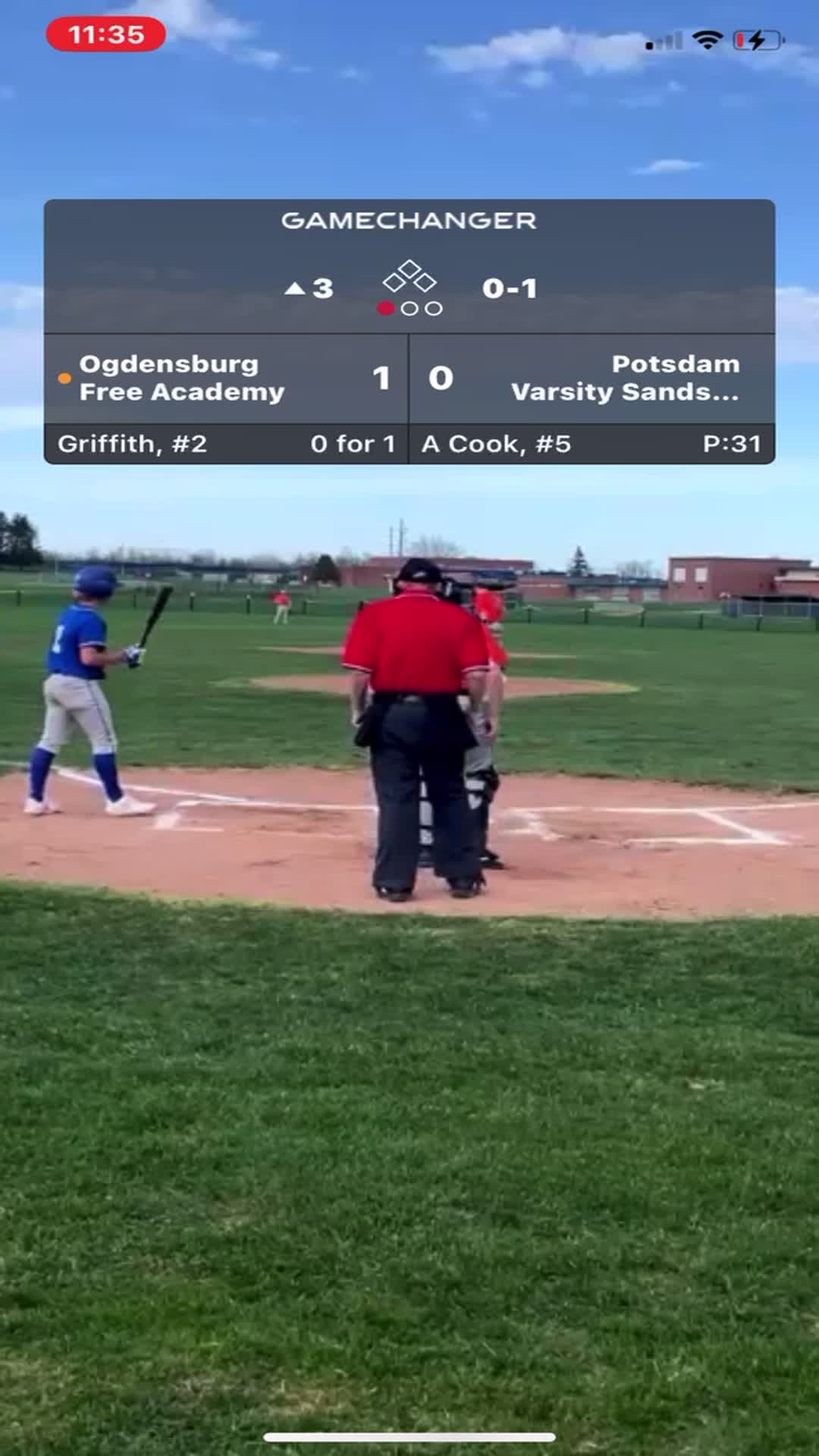Click the 0-1 pitch count display
Screen dimensions: 819x1456
point(509,287)
